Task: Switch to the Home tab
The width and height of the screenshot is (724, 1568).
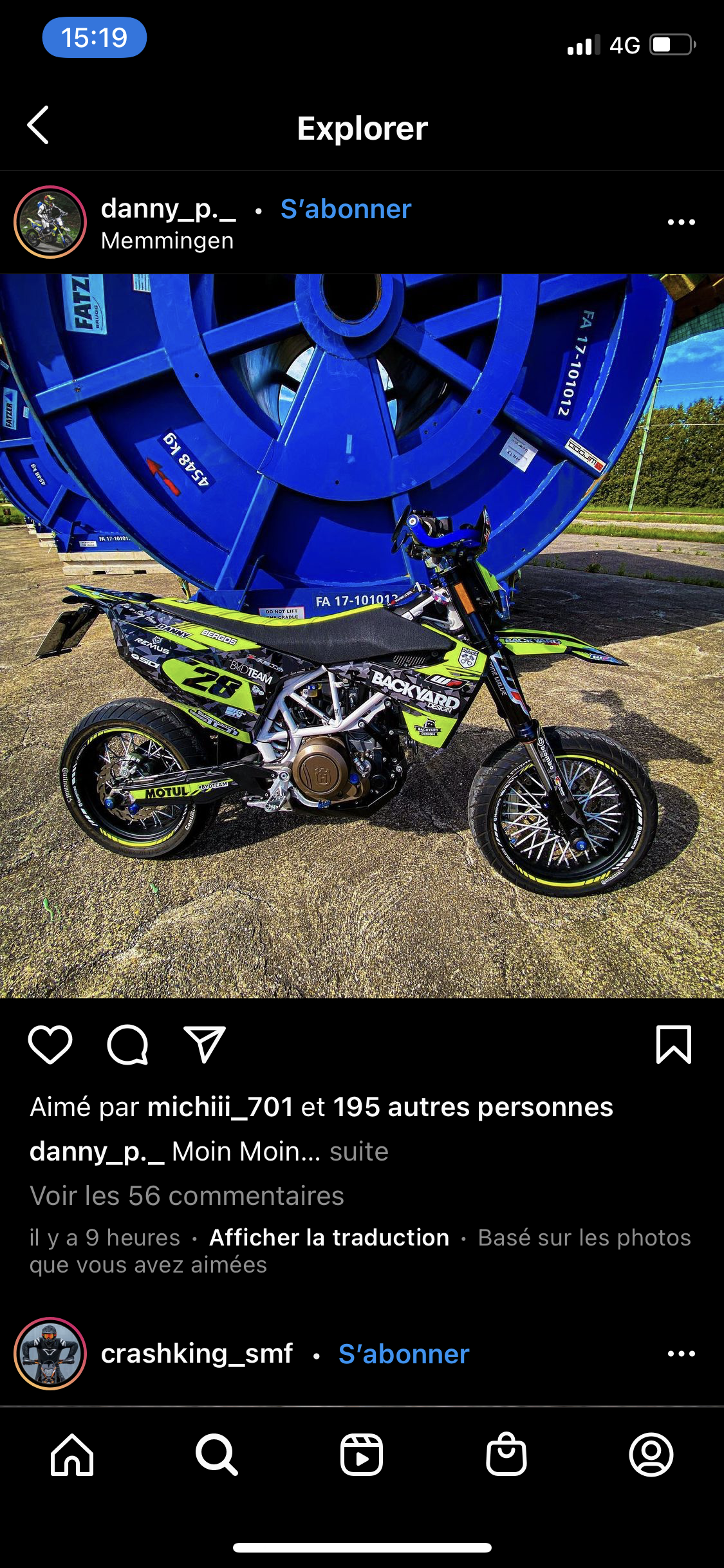Action: (x=72, y=1455)
